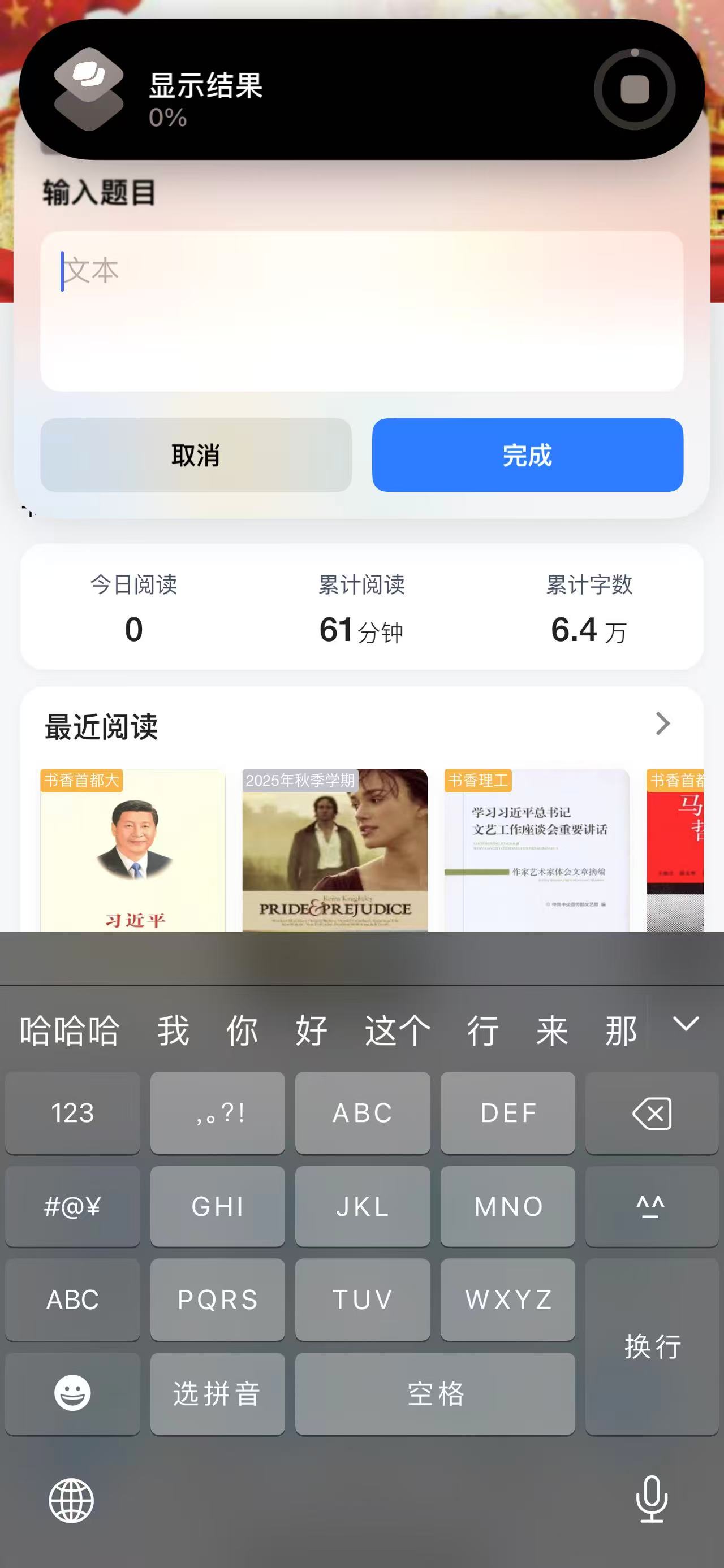
Task: Tap the 换行 return key
Action: (652, 1346)
